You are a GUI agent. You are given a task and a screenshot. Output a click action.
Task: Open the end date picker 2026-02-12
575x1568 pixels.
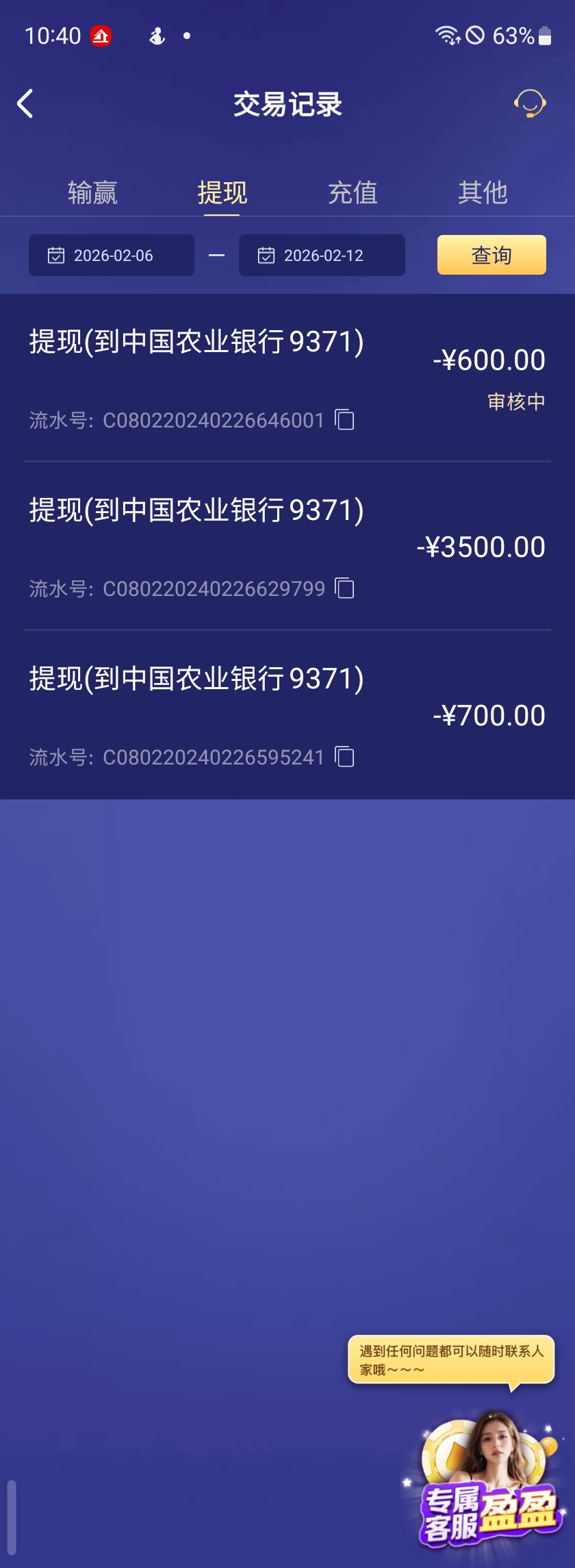(322, 255)
